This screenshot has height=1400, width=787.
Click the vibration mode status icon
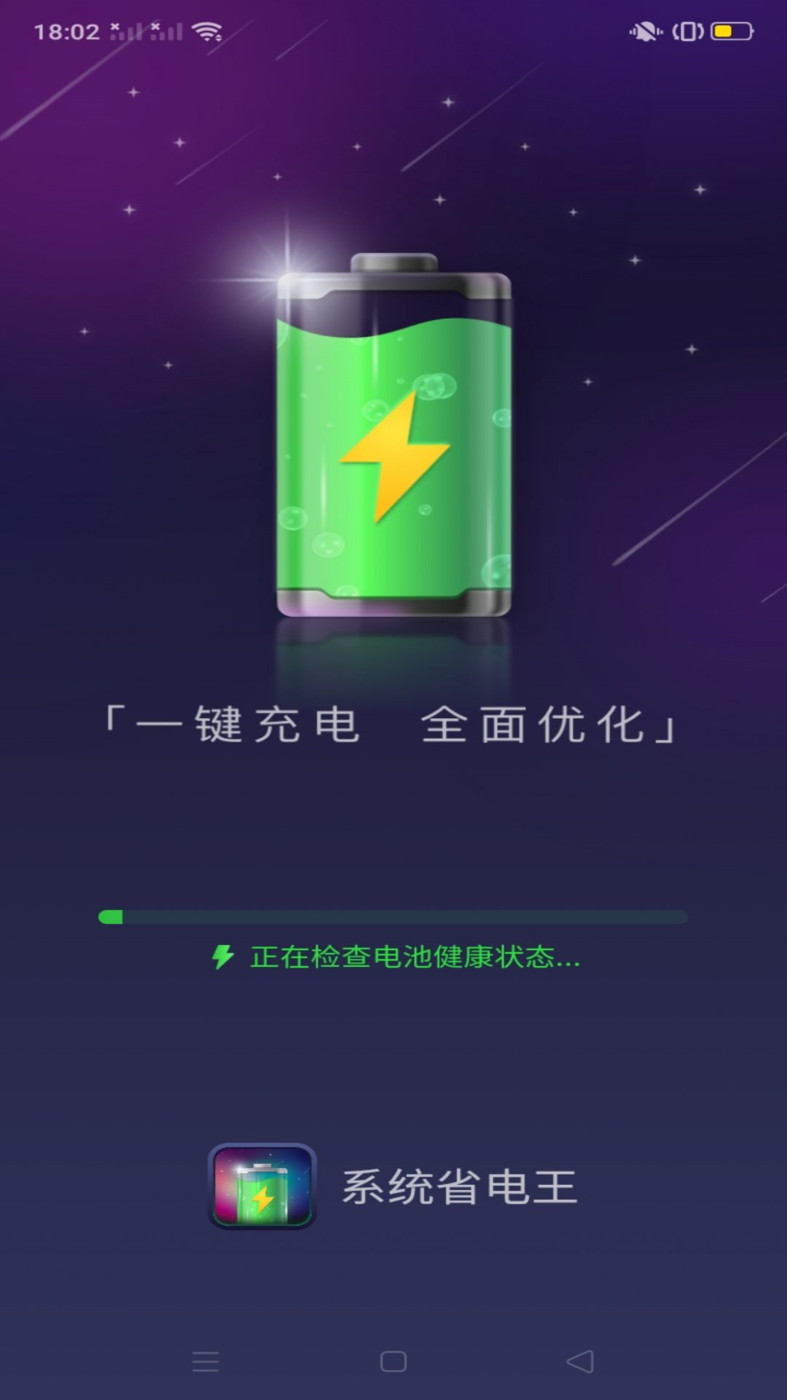point(687,31)
